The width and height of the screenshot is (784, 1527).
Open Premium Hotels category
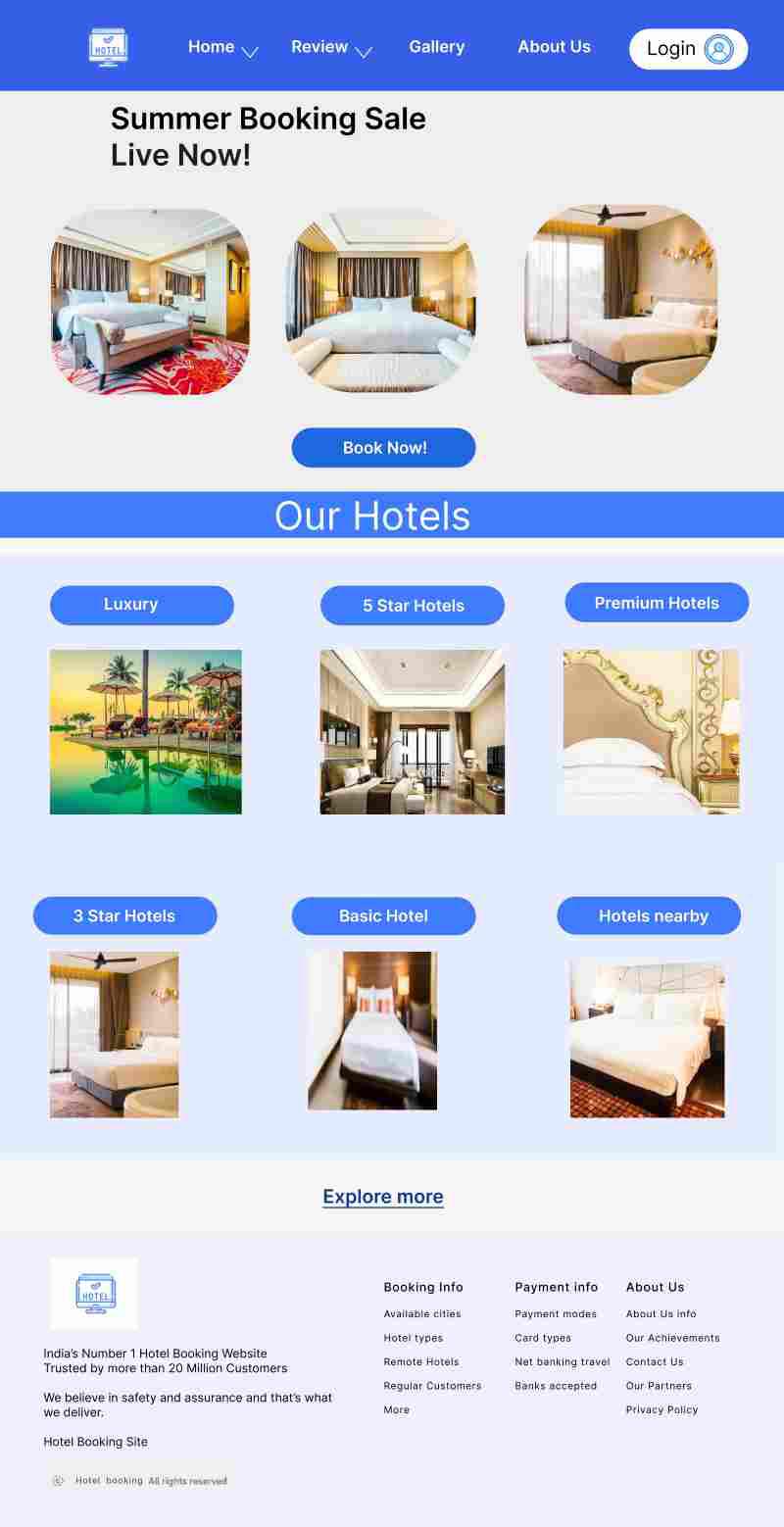tap(656, 603)
